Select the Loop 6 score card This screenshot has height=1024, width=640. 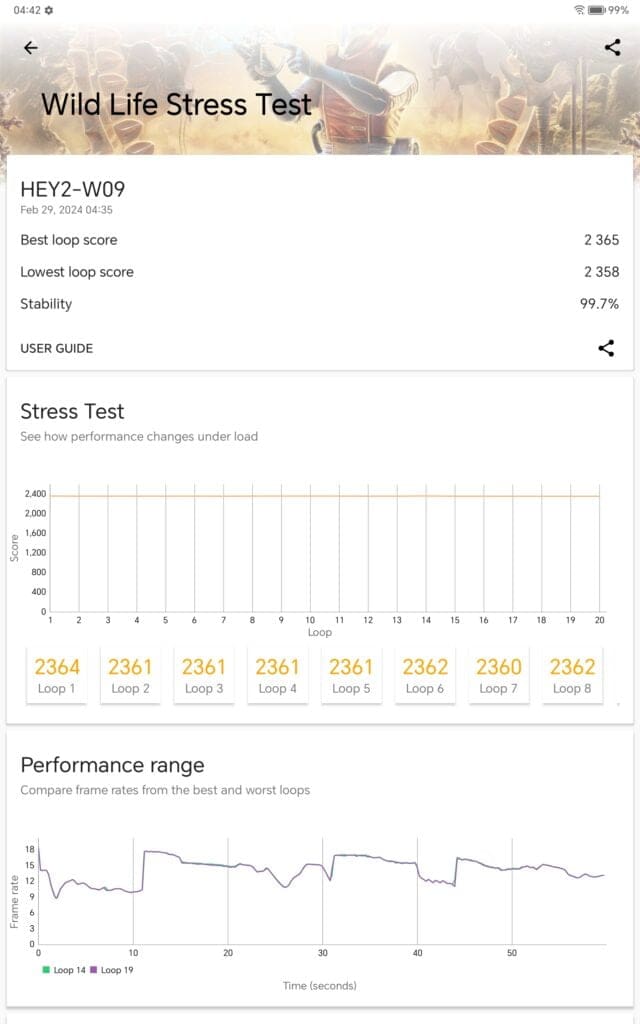coord(425,676)
